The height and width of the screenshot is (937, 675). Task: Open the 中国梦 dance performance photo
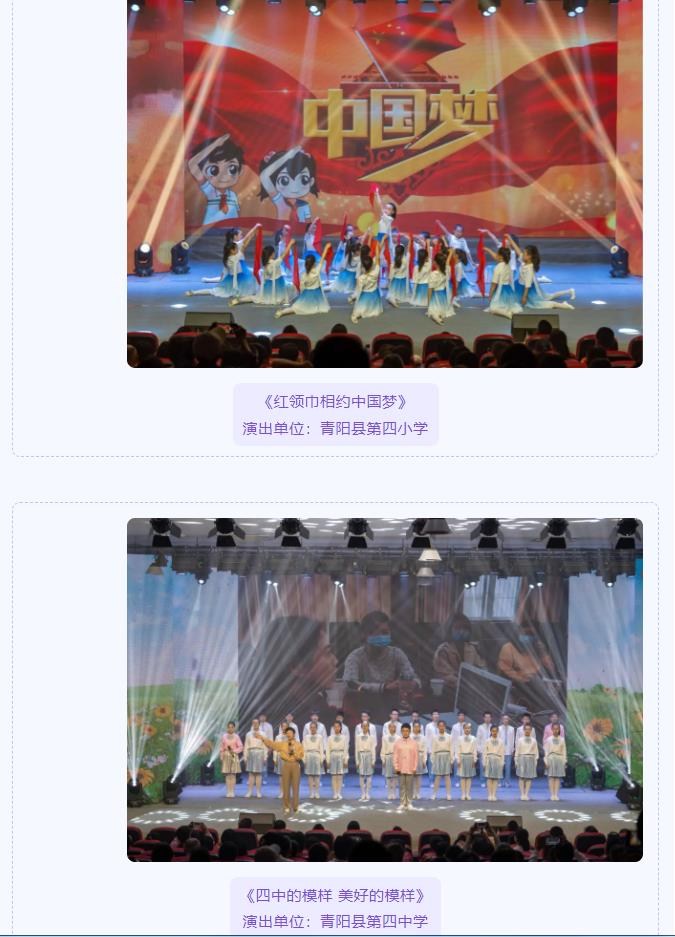tap(384, 184)
